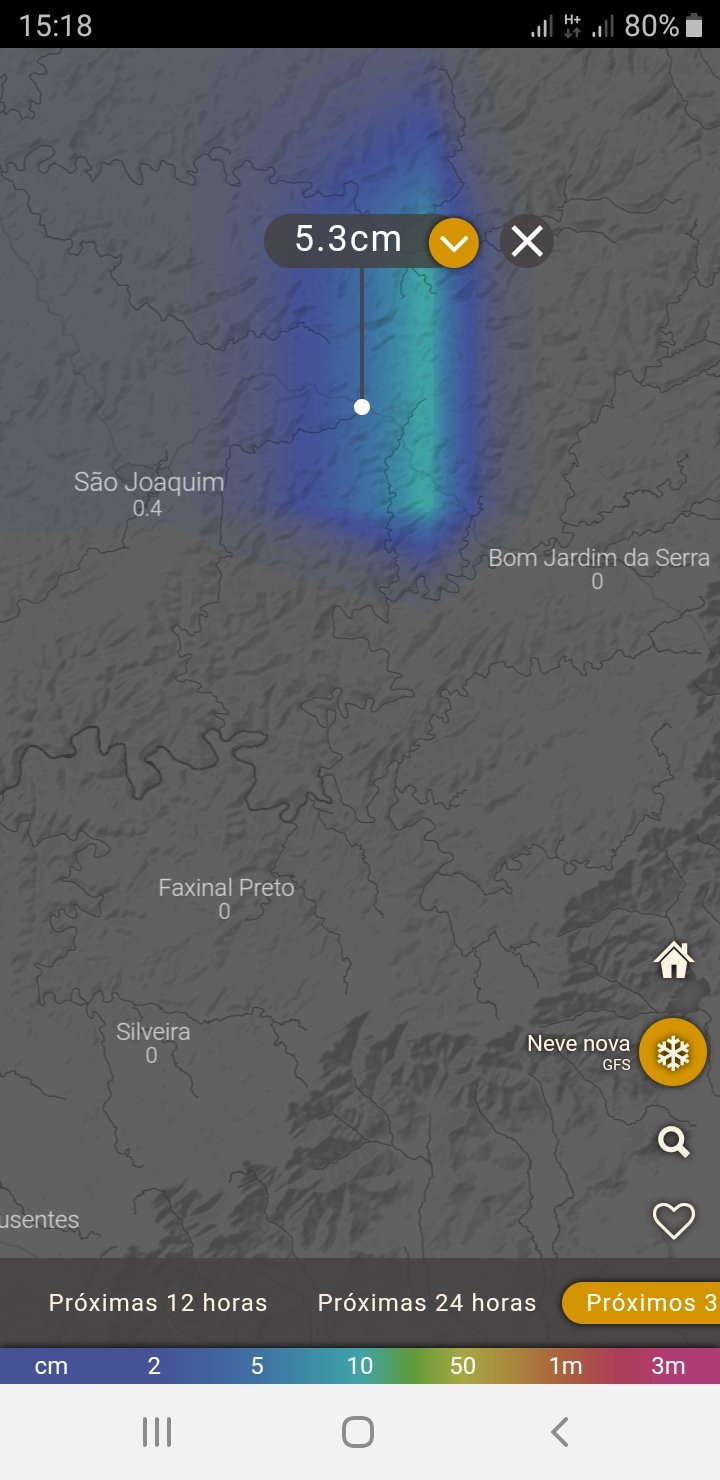Open the Neve nova layer selector
This screenshot has height=1480, width=720.
point(673,1052)
